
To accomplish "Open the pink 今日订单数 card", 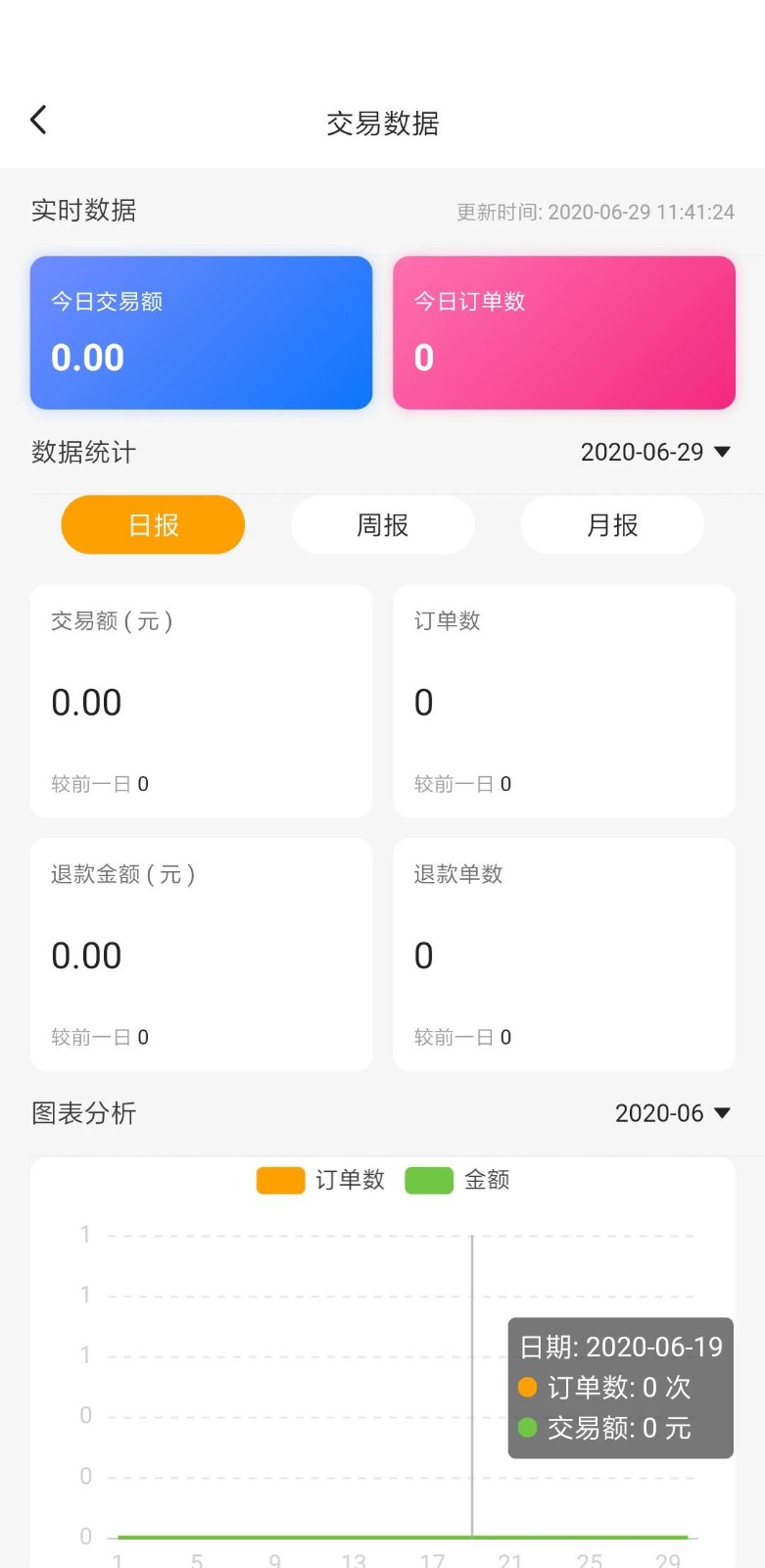I will coord(563,331).
